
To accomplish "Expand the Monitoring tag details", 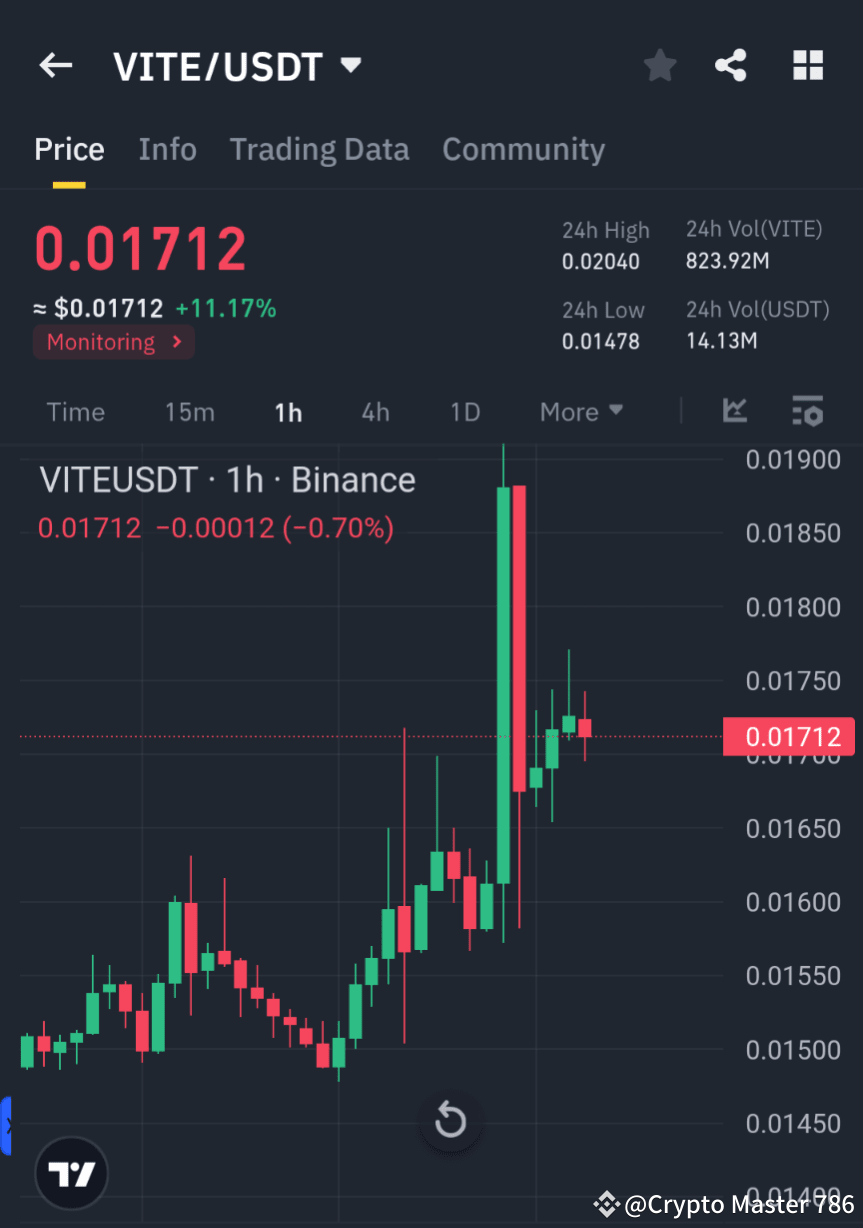I will coord(113,341).
